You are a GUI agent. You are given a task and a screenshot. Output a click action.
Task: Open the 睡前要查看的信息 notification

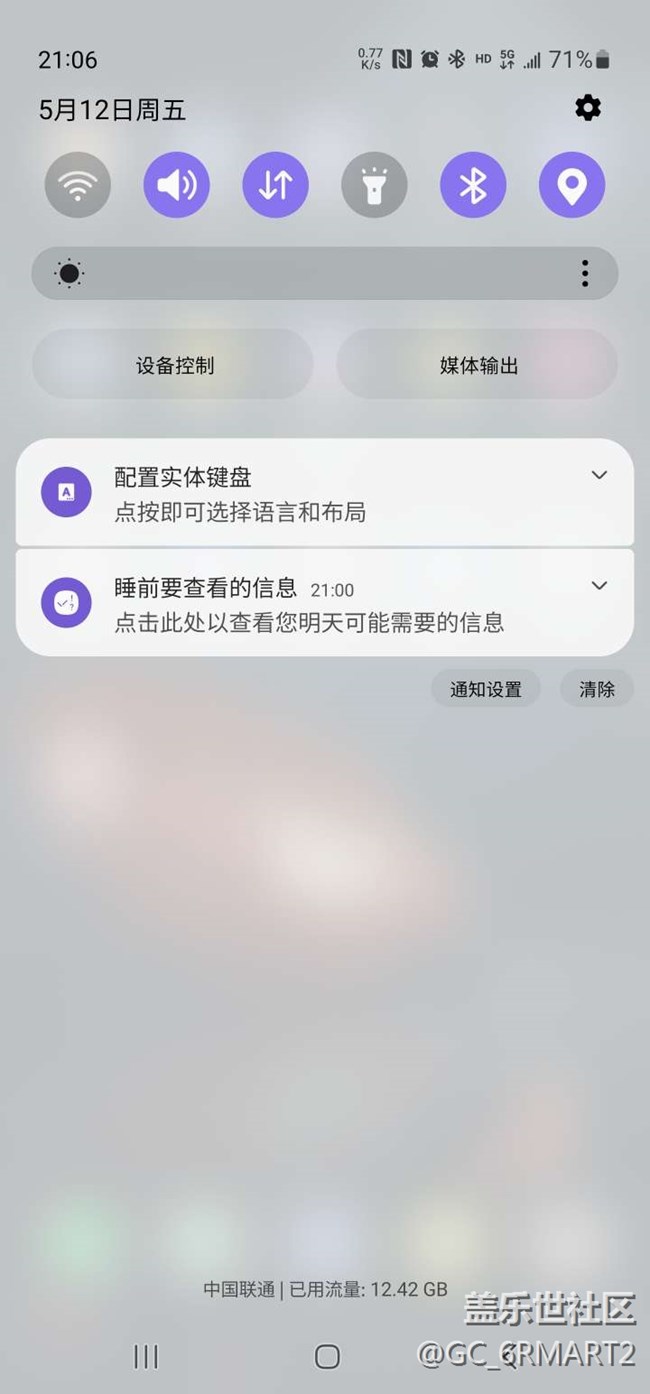[300, 604]
